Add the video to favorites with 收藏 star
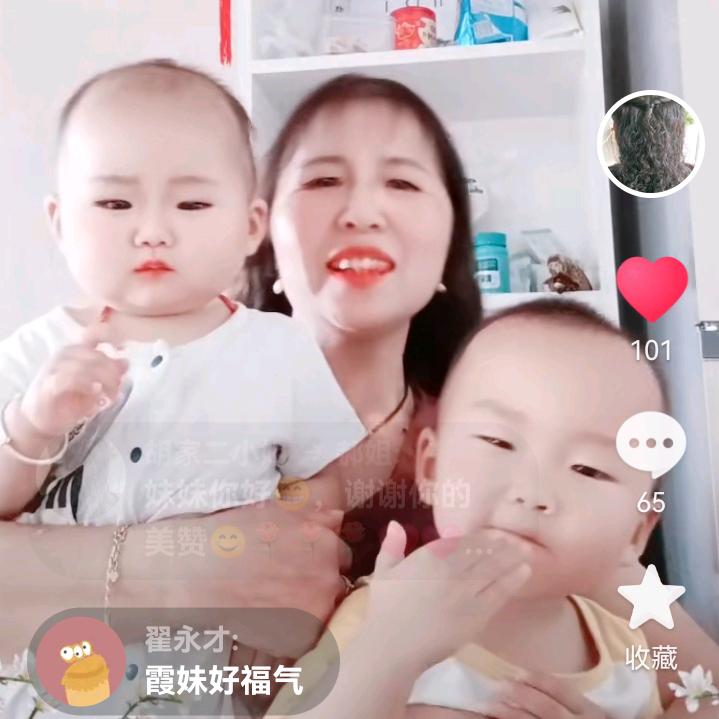 (x=651, y=598)
